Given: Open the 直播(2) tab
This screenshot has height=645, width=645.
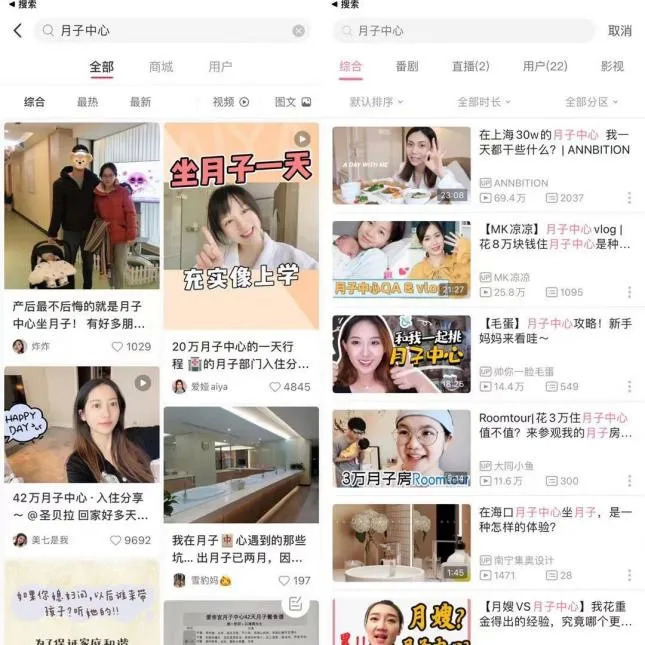Looking at the screenshot, I should pos(470,67).
